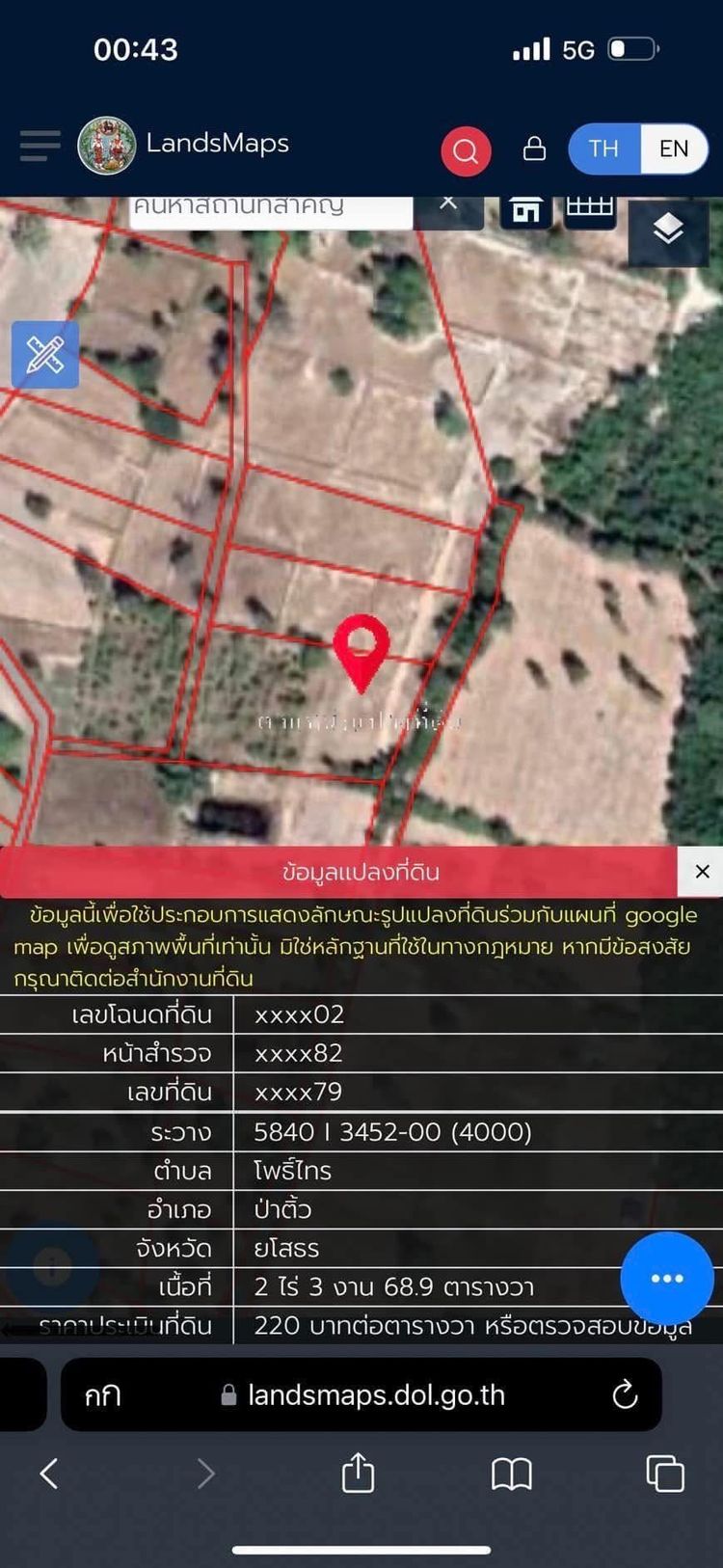Tap the place search field

[x=270, y=207]
